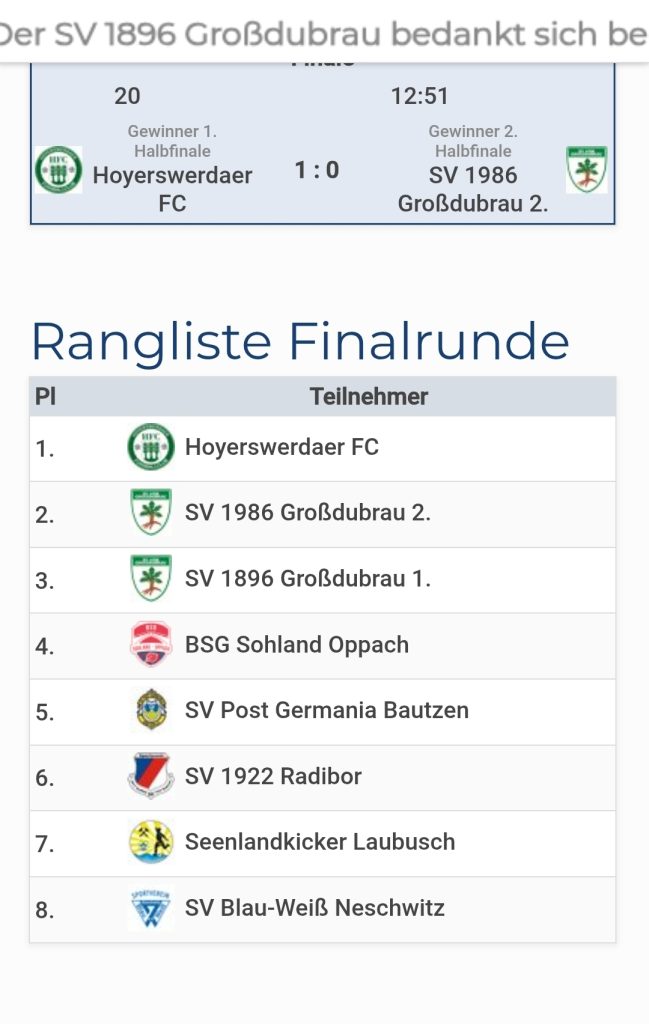Open the final match result 1 : 0
The height and width of the screenshot is (1024, 649).
click(317, 170)
